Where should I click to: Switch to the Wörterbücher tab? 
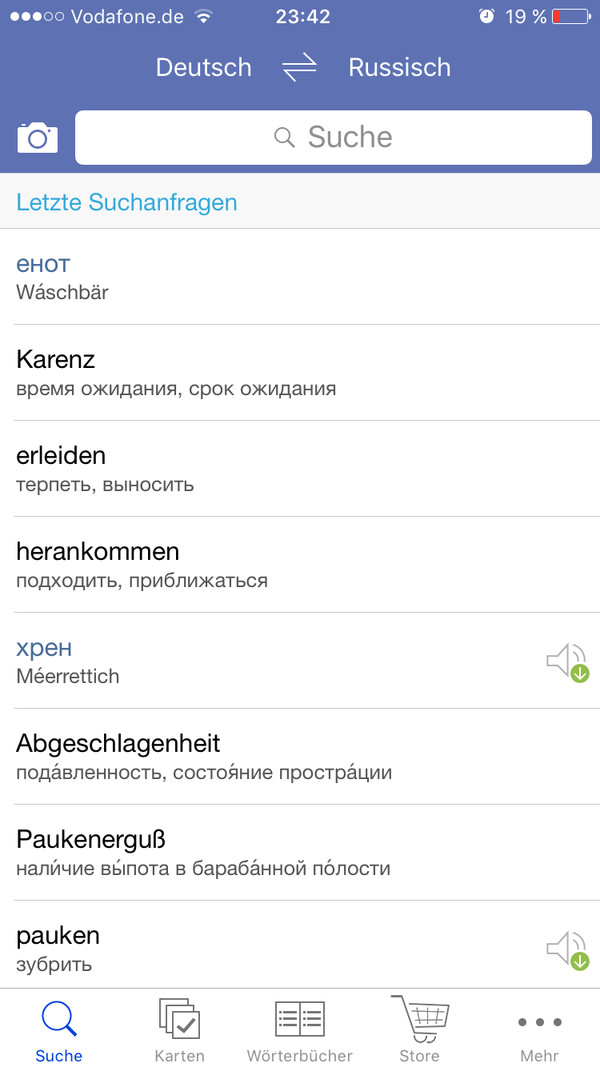[300, 1030]
